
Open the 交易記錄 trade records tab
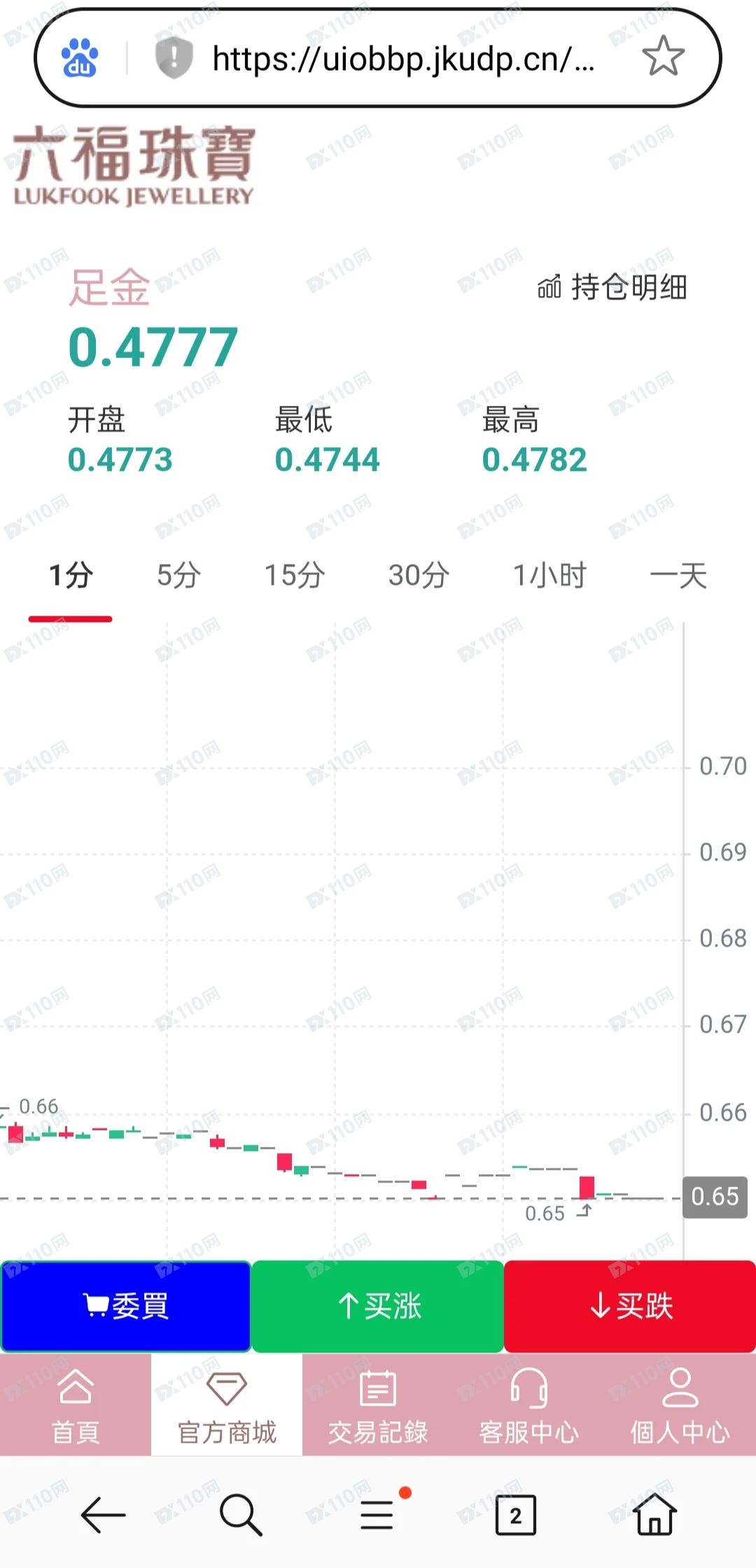pyautogui.click(x=378, y=1405)
